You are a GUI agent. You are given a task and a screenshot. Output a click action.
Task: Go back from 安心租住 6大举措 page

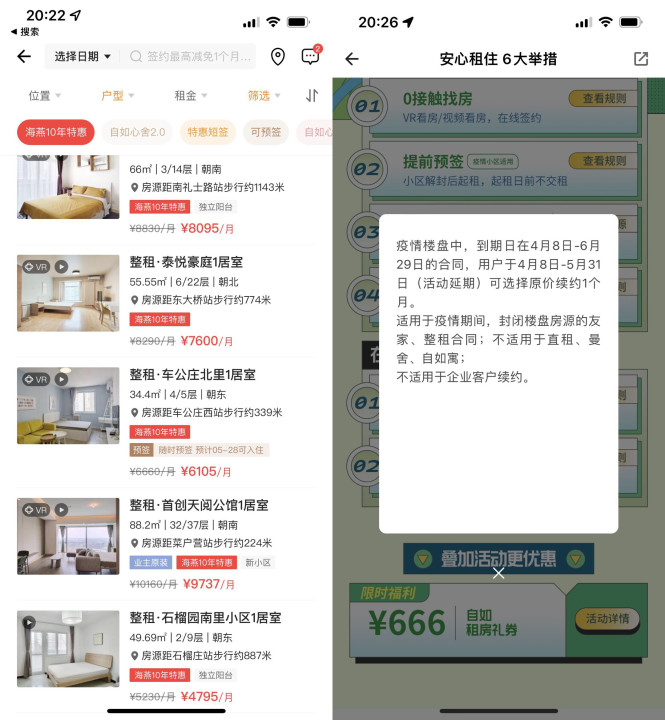click(352, 59)
